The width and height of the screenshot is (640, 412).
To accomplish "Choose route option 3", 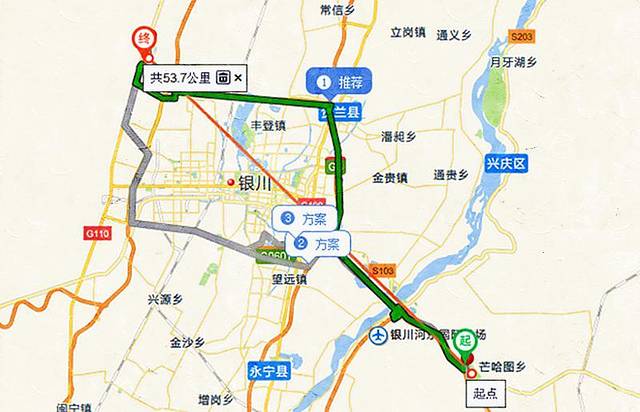I will [x=304, y=218].
